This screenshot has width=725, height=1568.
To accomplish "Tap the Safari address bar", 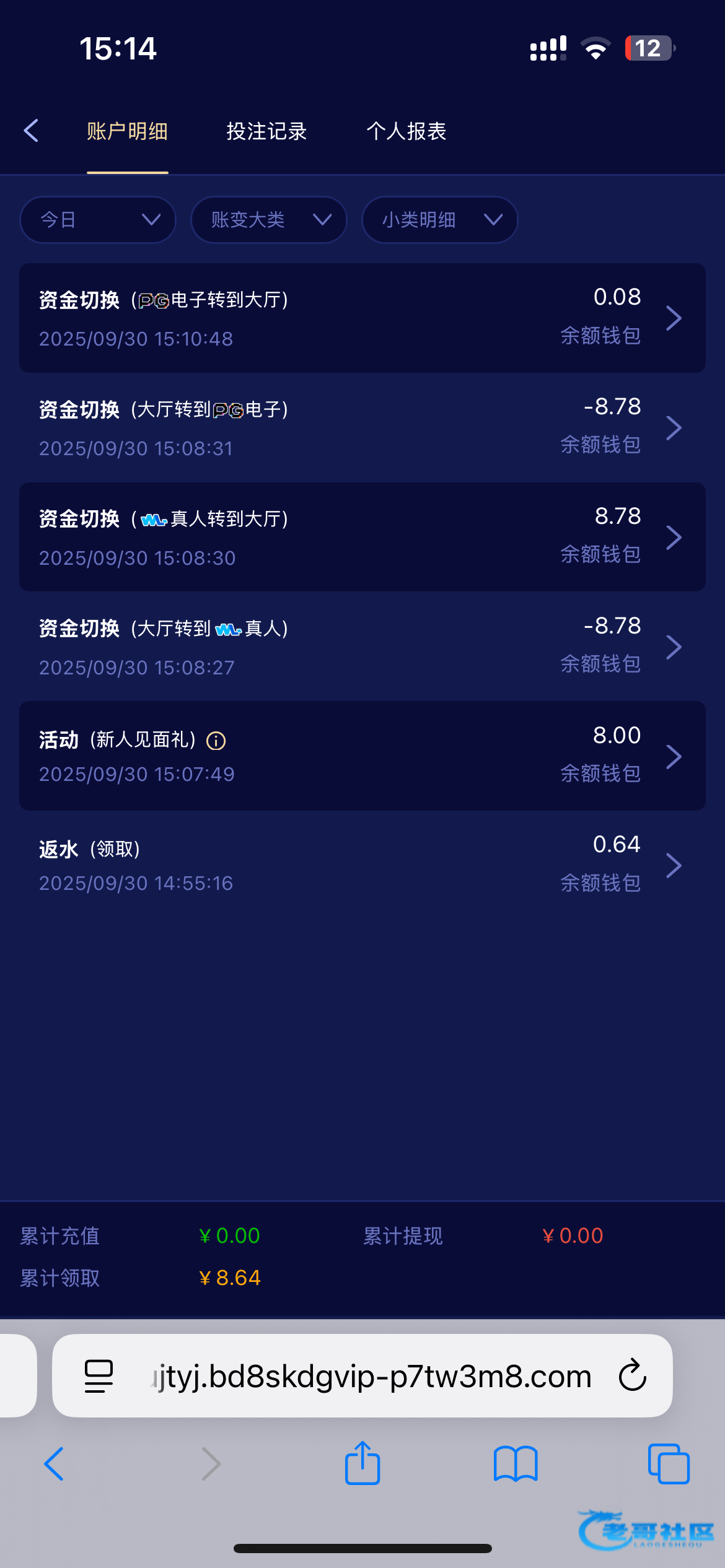I will 372,1376.
